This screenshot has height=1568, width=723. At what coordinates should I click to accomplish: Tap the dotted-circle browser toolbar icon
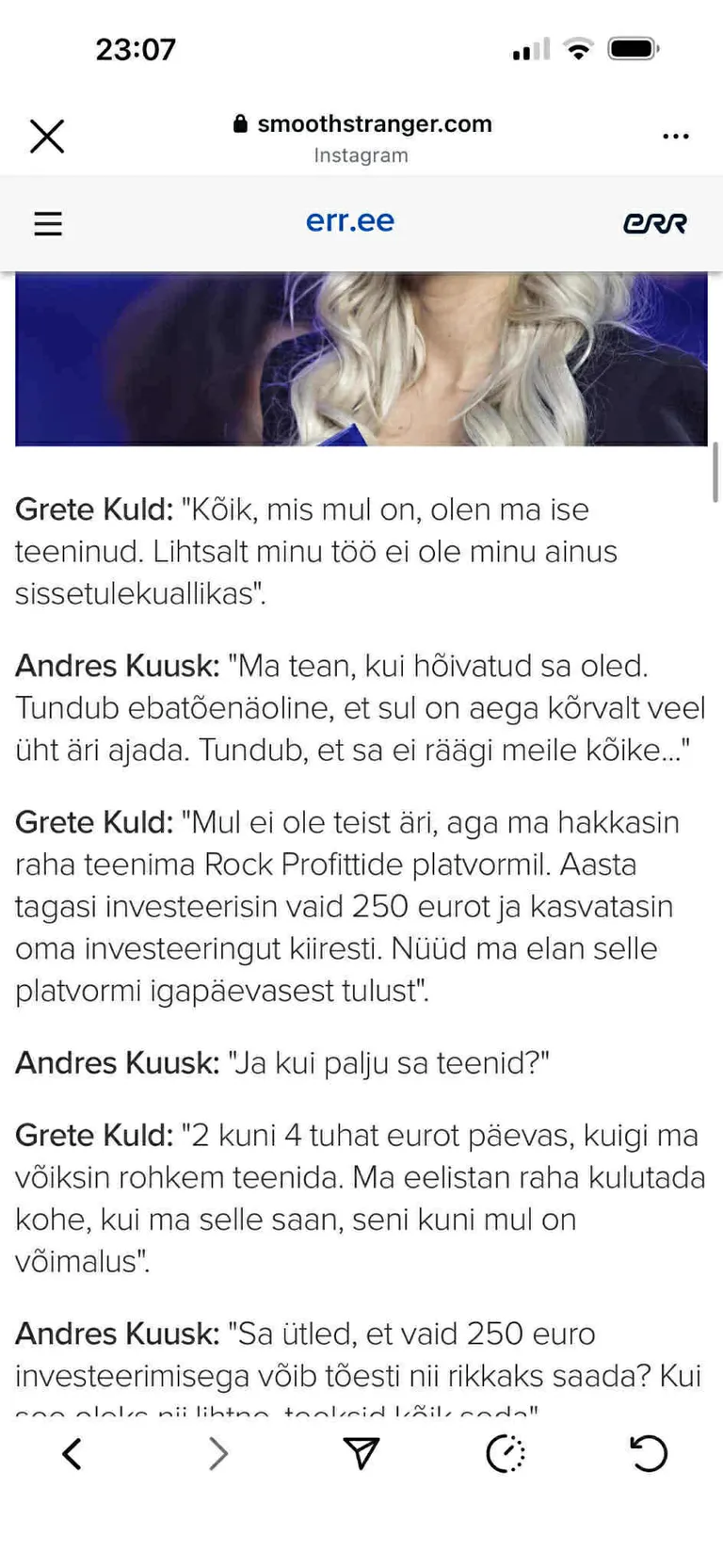tap(506, 1454)
